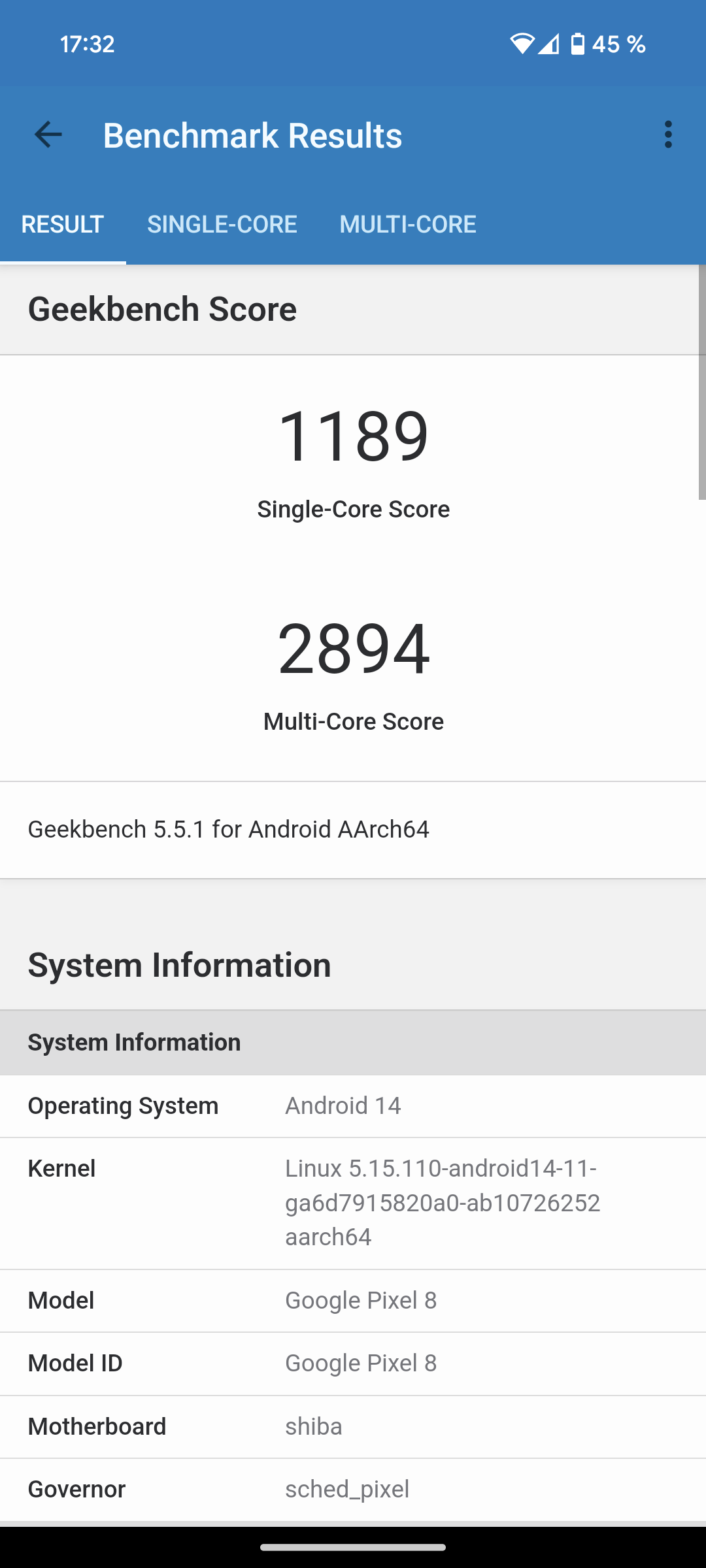Go back using the arrow icon
This screenshot has width=706, height=1568.
coord(48,135)
